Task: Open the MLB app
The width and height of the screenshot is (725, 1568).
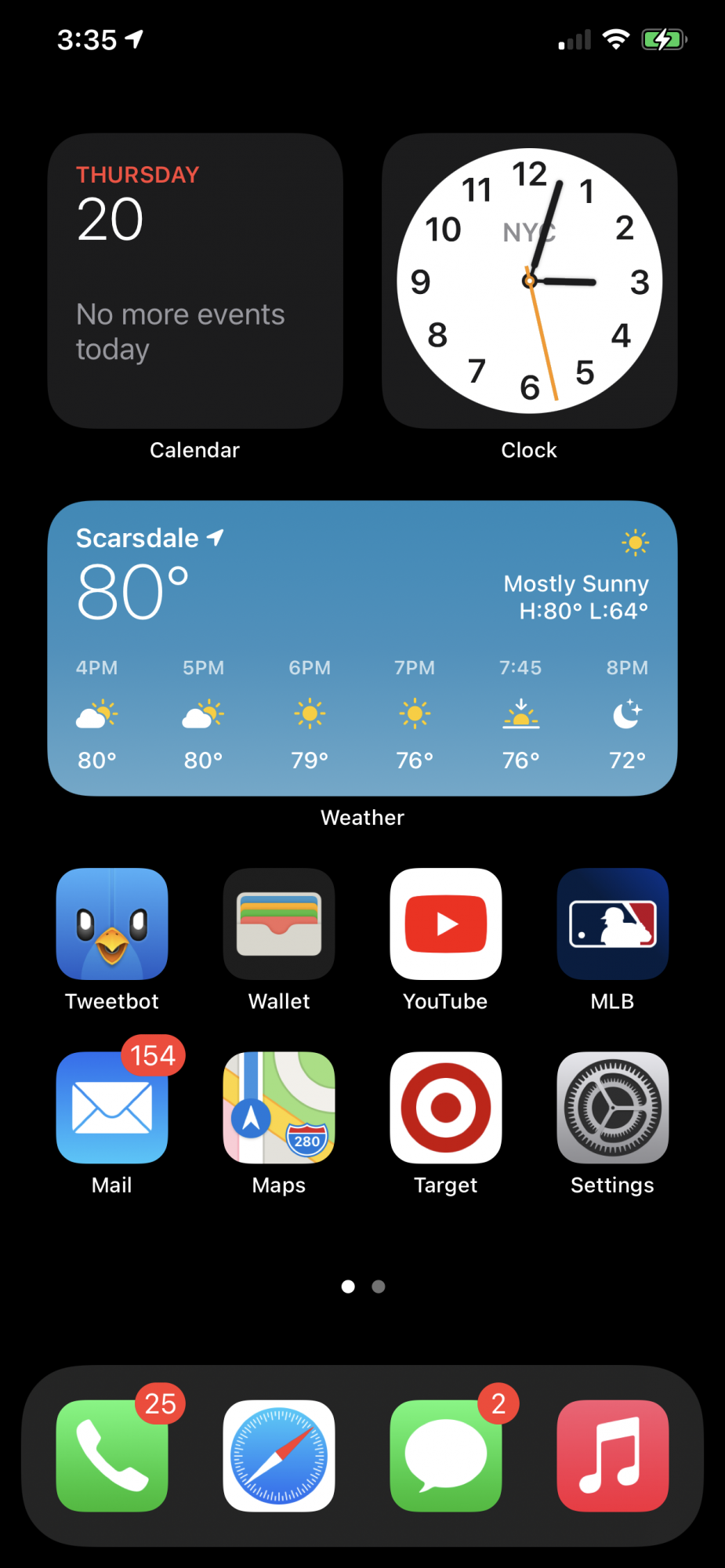Action: pyautogui.click(x=612, y=924)
